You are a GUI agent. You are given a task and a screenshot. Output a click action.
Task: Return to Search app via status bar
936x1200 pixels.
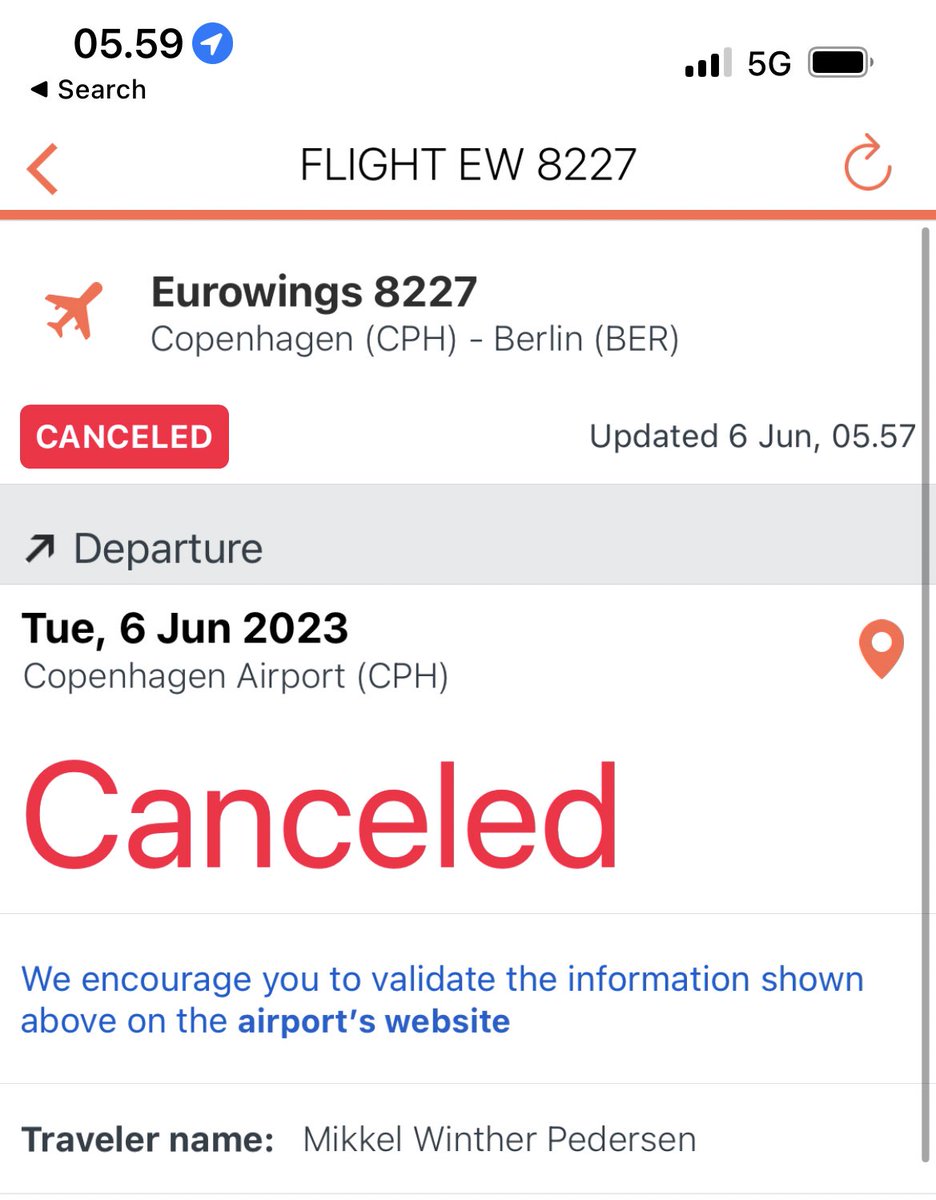pos(88,90)
